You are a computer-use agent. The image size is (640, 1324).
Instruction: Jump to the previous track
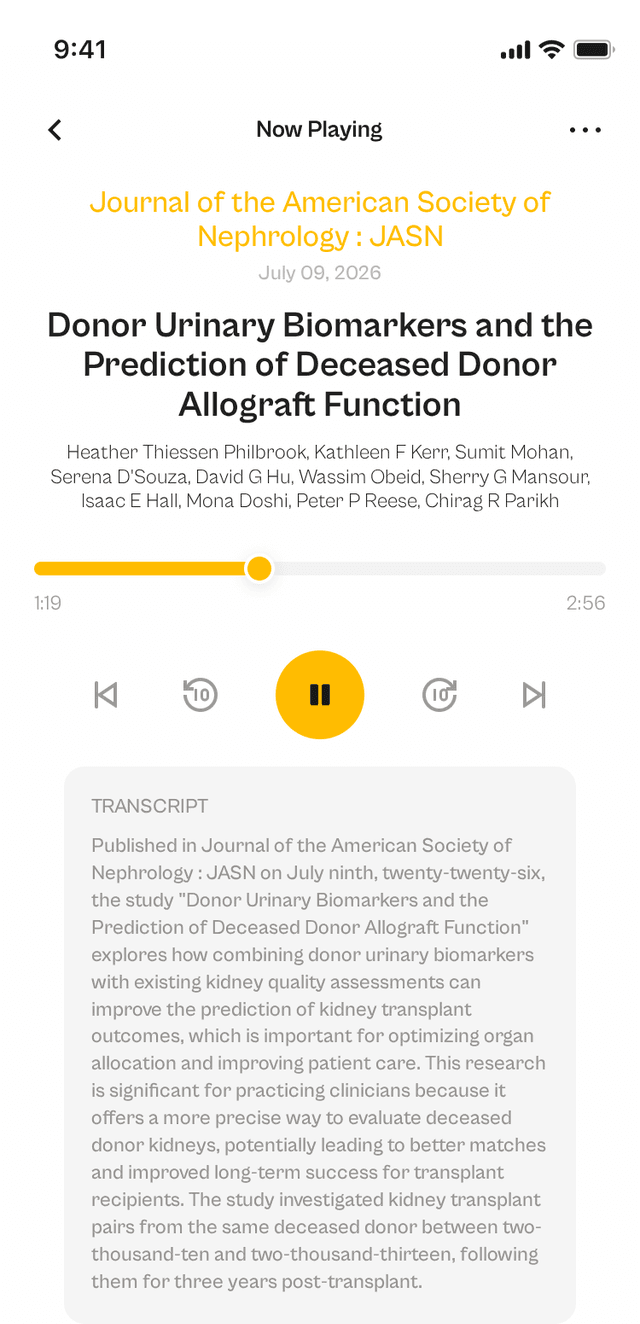pos(105,695)
